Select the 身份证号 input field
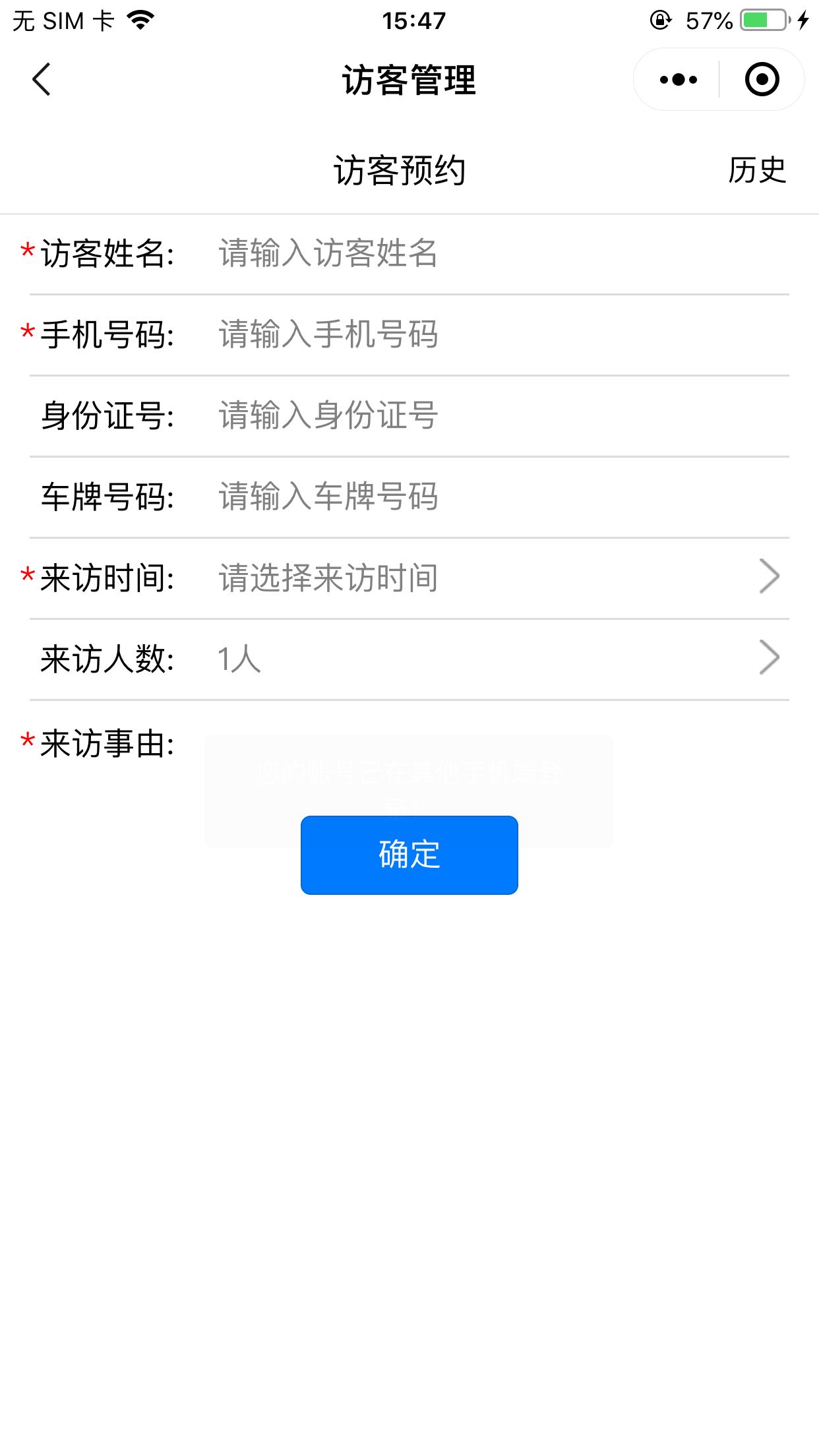Viewport: 819px width, 1456px height. [x=502, y=415]
